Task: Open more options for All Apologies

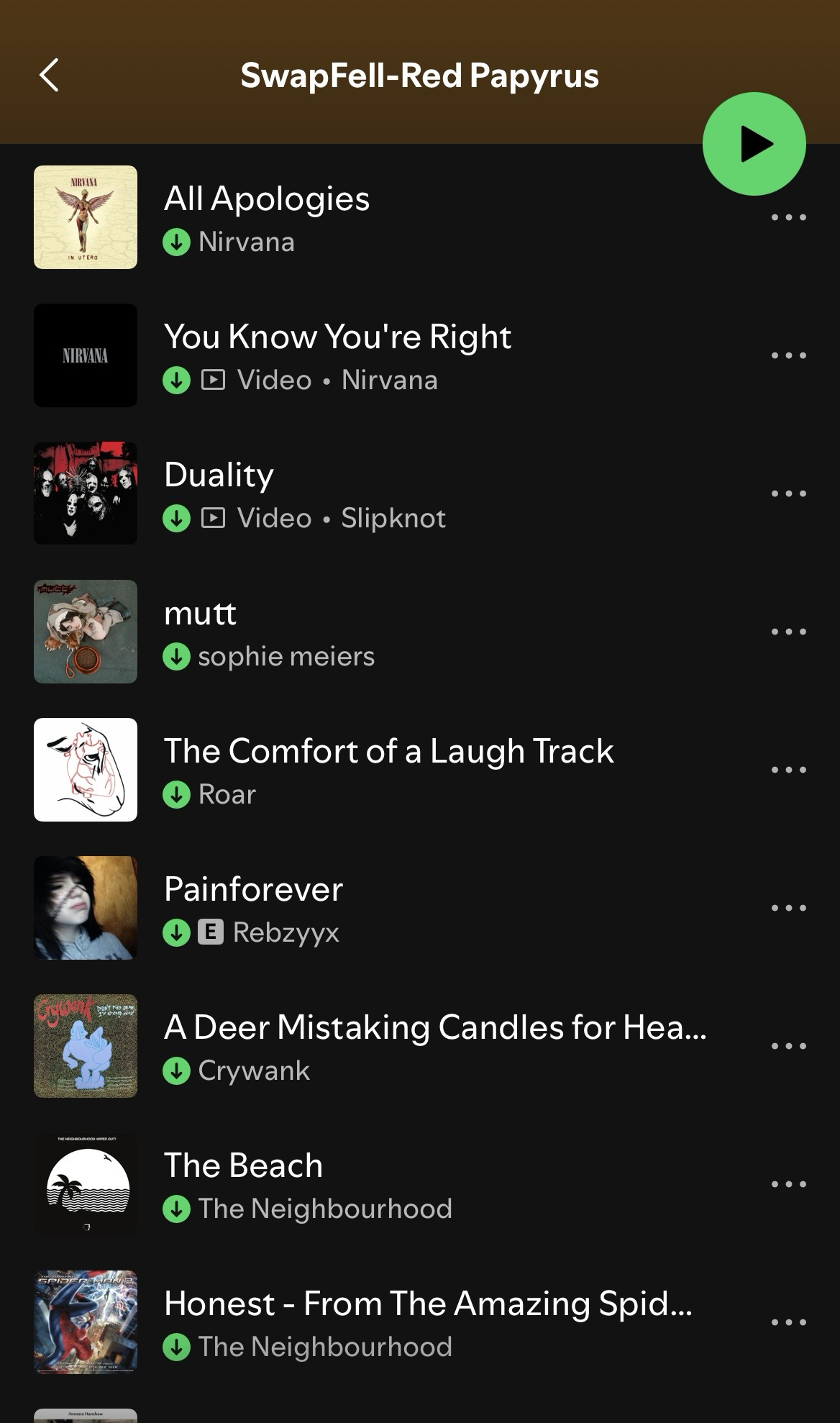Action: coord(788,217)
